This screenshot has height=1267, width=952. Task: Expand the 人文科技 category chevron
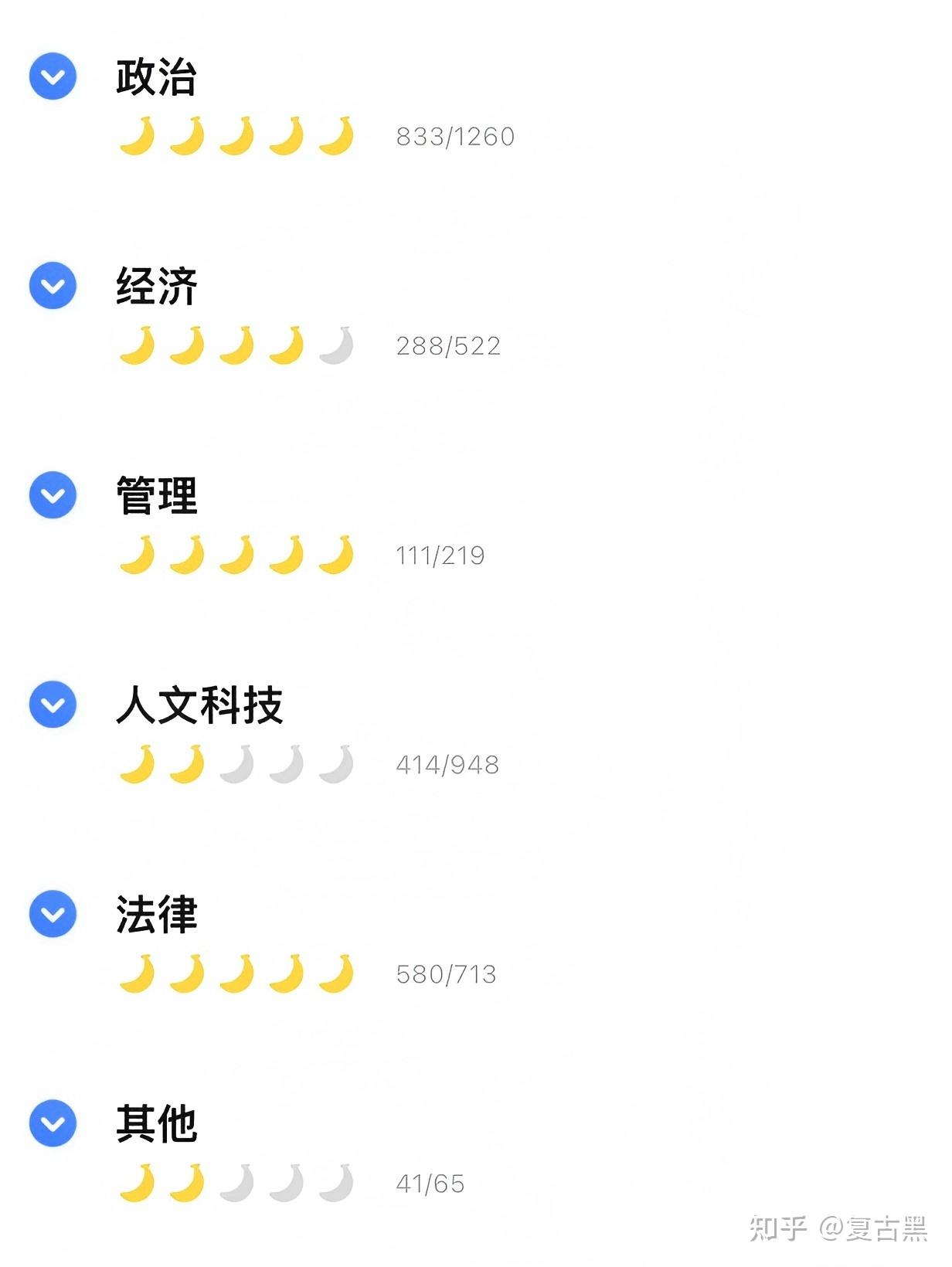53,705
